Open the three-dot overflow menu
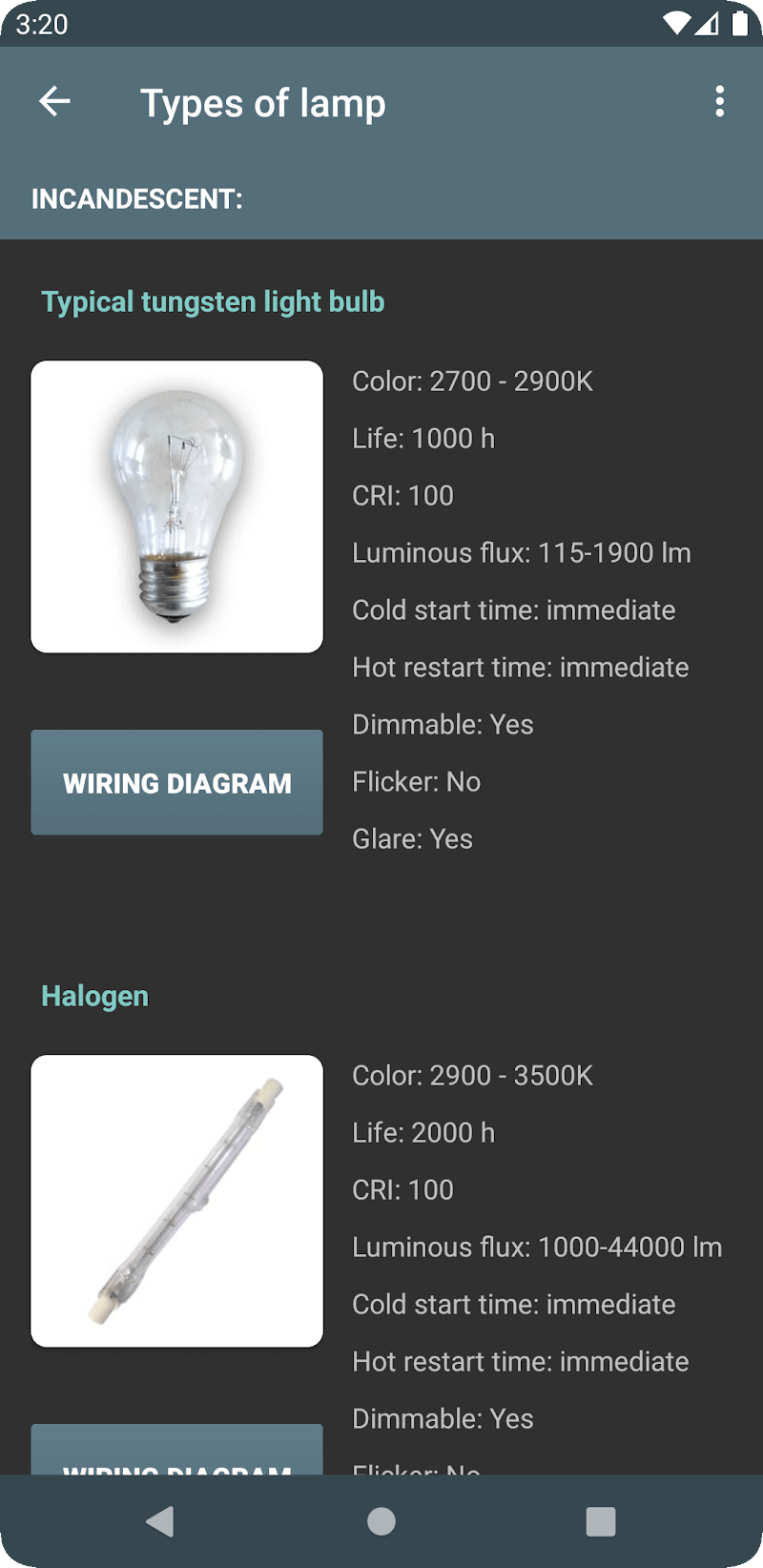763x1568 pixels. click(719, 101)
